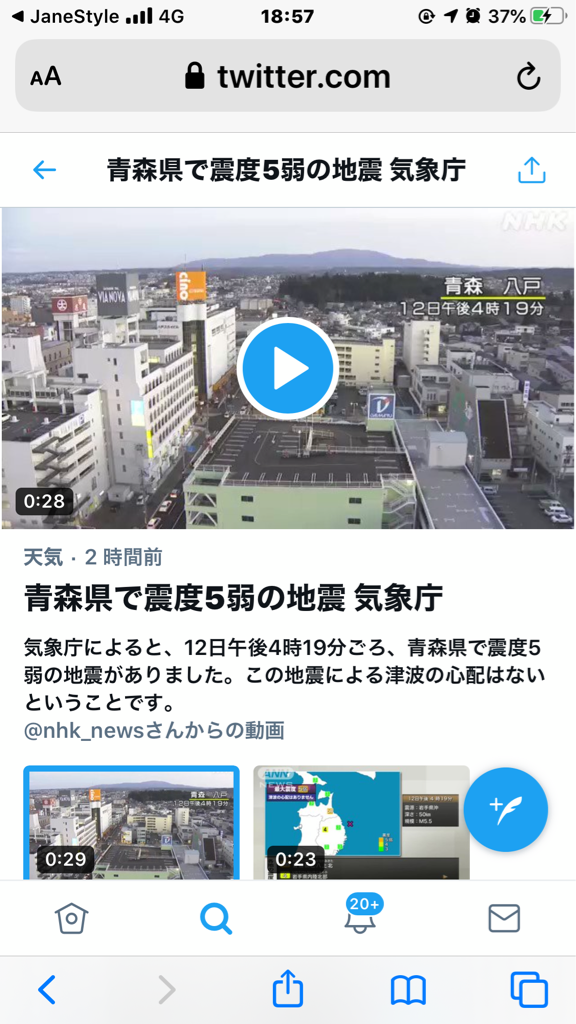Show the open Safari tabs

(528, 990)
